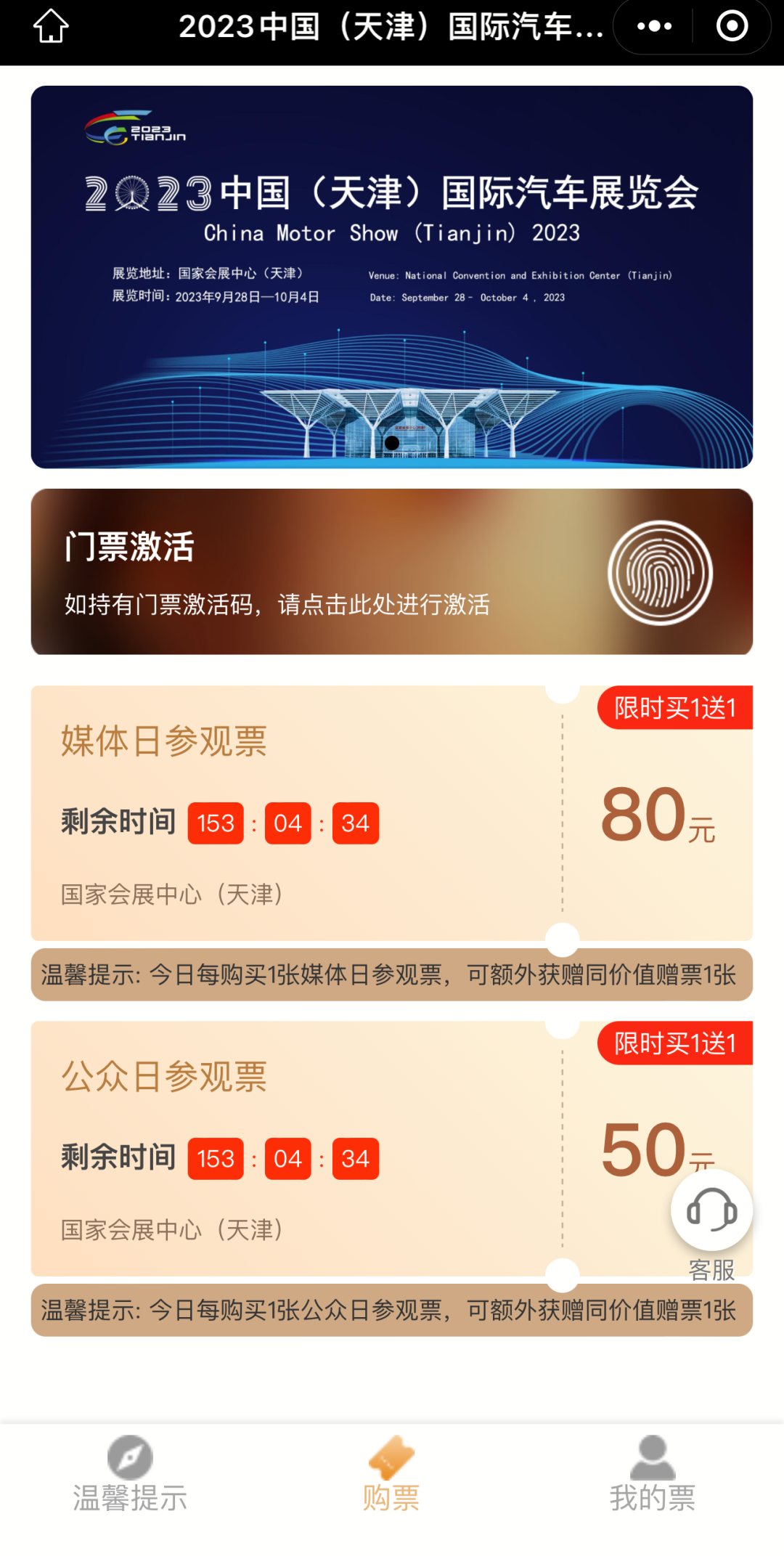
Task: Close the mini program with the circle button
Action: tap(732, 27)
